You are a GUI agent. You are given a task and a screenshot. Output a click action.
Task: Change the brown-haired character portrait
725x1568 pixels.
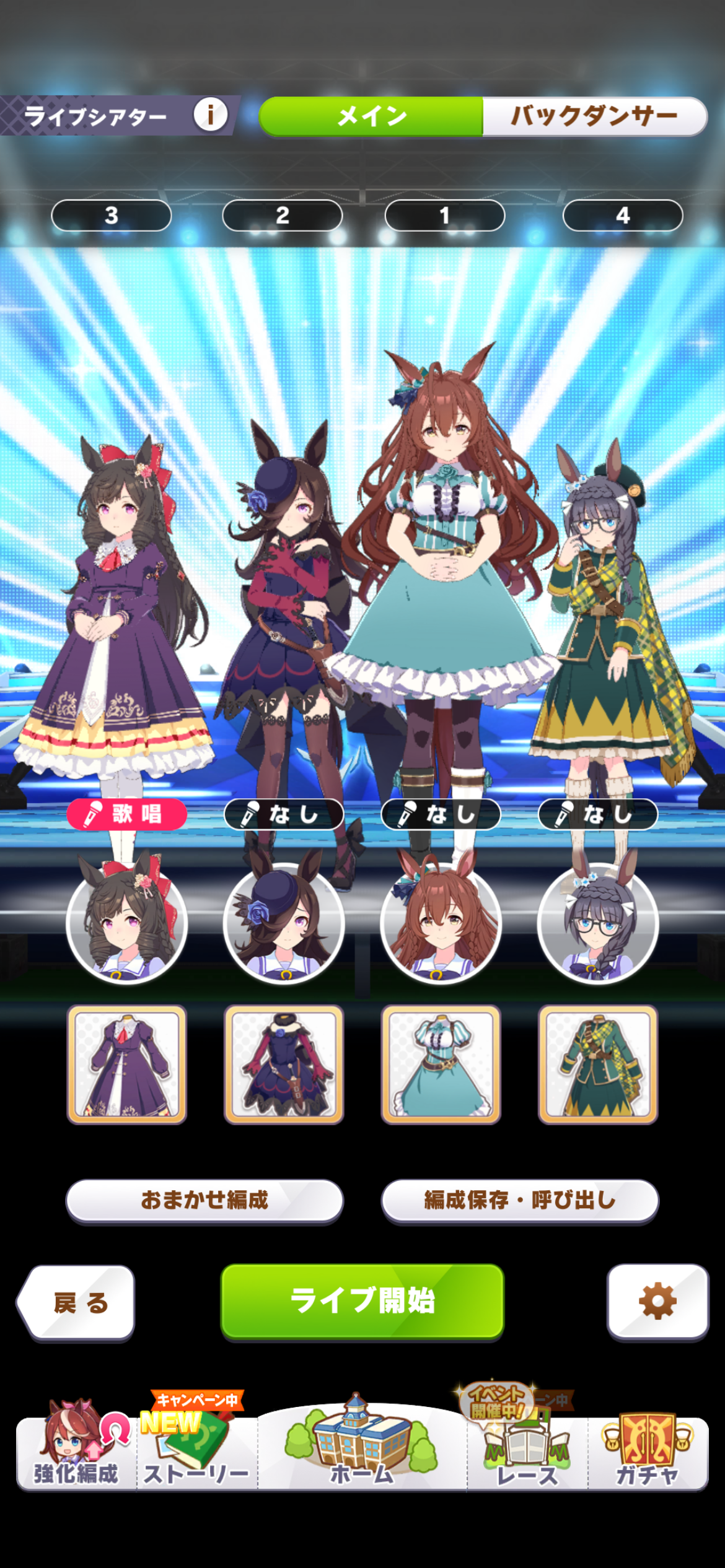(x=441, y=921)
